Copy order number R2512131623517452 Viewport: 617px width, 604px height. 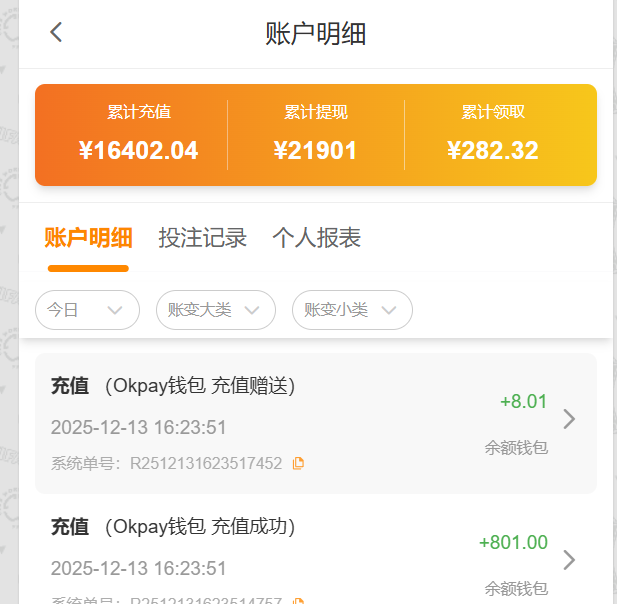tap(298, 463)
